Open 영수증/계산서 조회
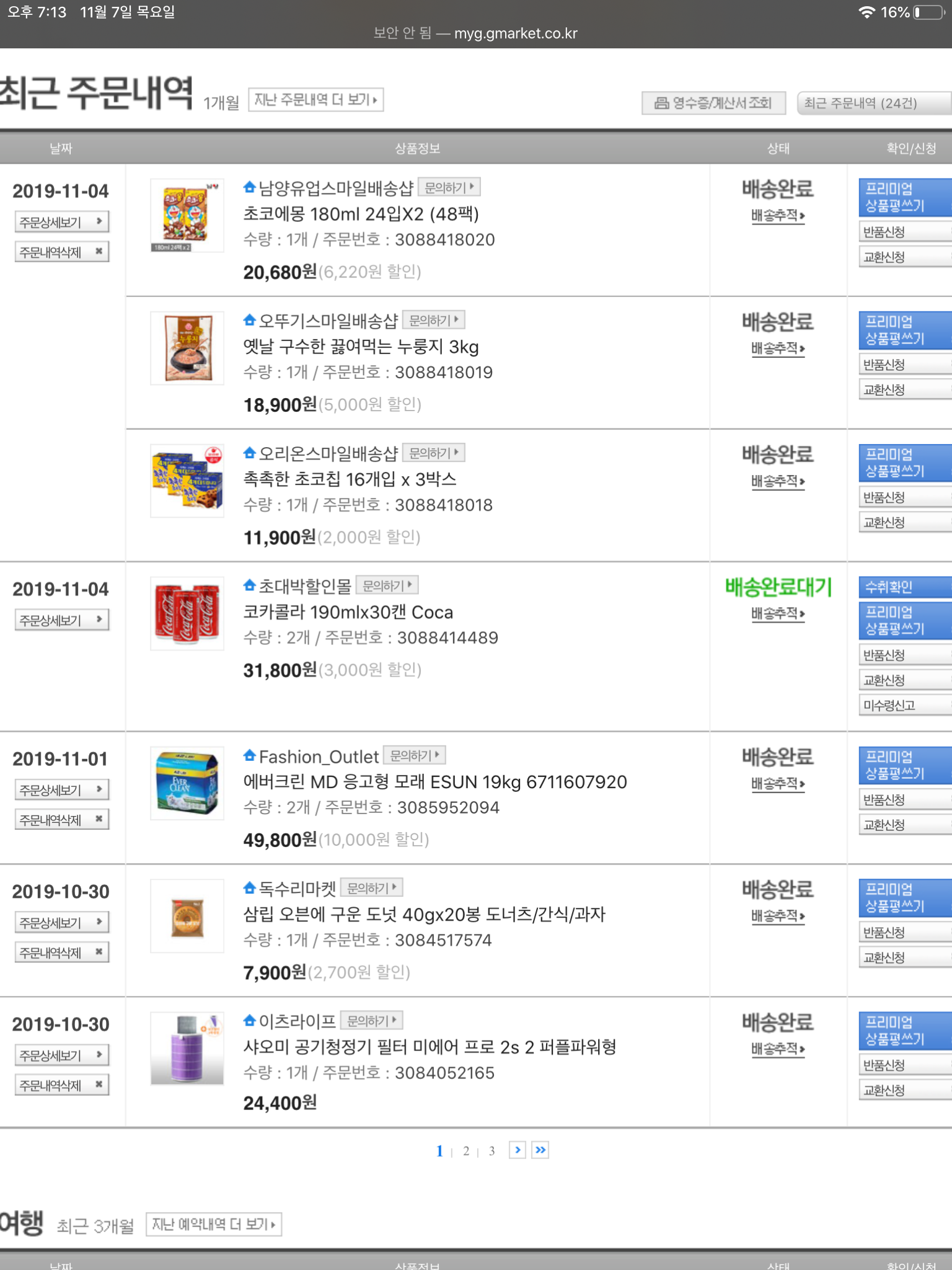952x1270 pixels. pyautogui.click(x=713, y=103)
